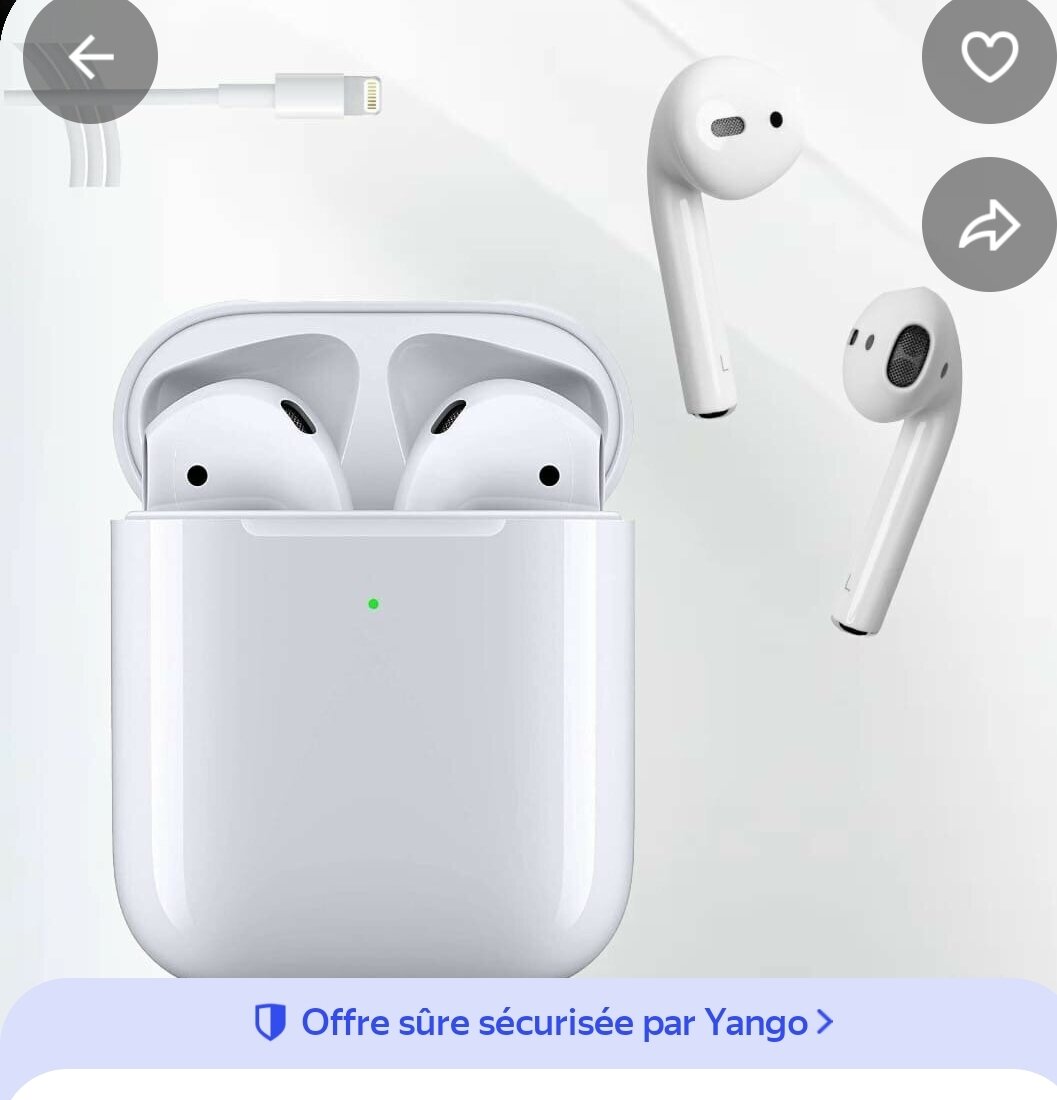Open the Offre sûre sécurisée par Yango info
Viewport: 1057px width, 1100px height.
tap(541, 1022)
